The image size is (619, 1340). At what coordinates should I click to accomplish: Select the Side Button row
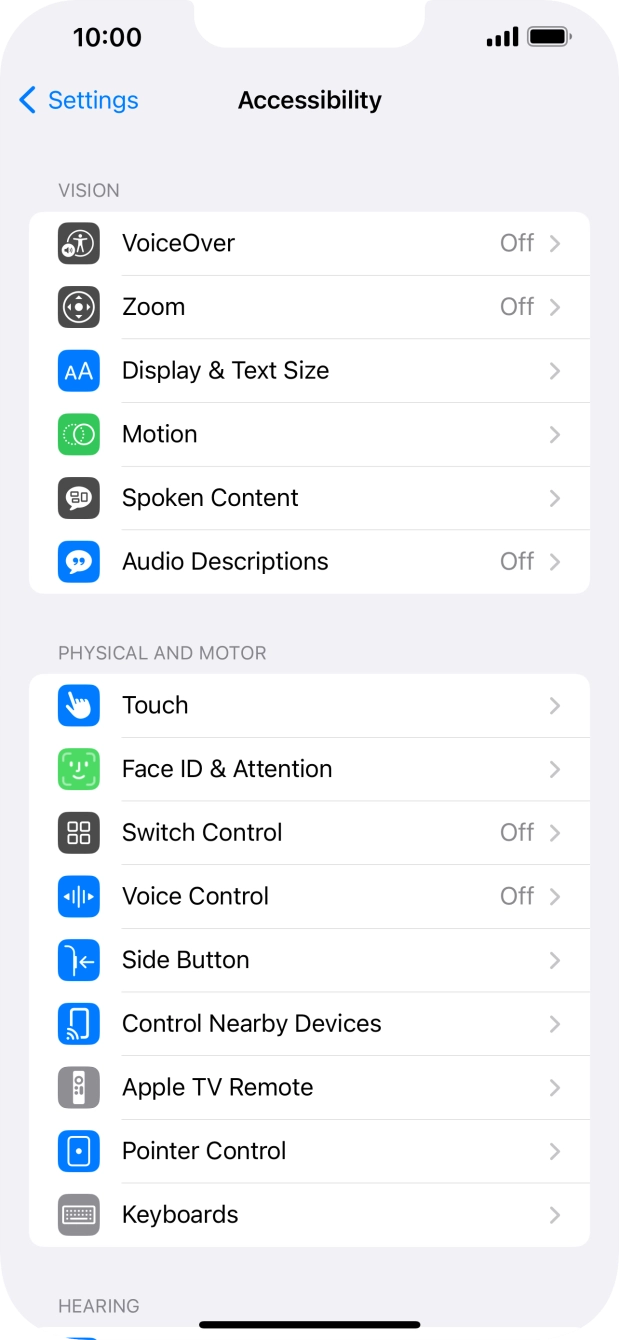pyautogui.click(x=309, y=960)
